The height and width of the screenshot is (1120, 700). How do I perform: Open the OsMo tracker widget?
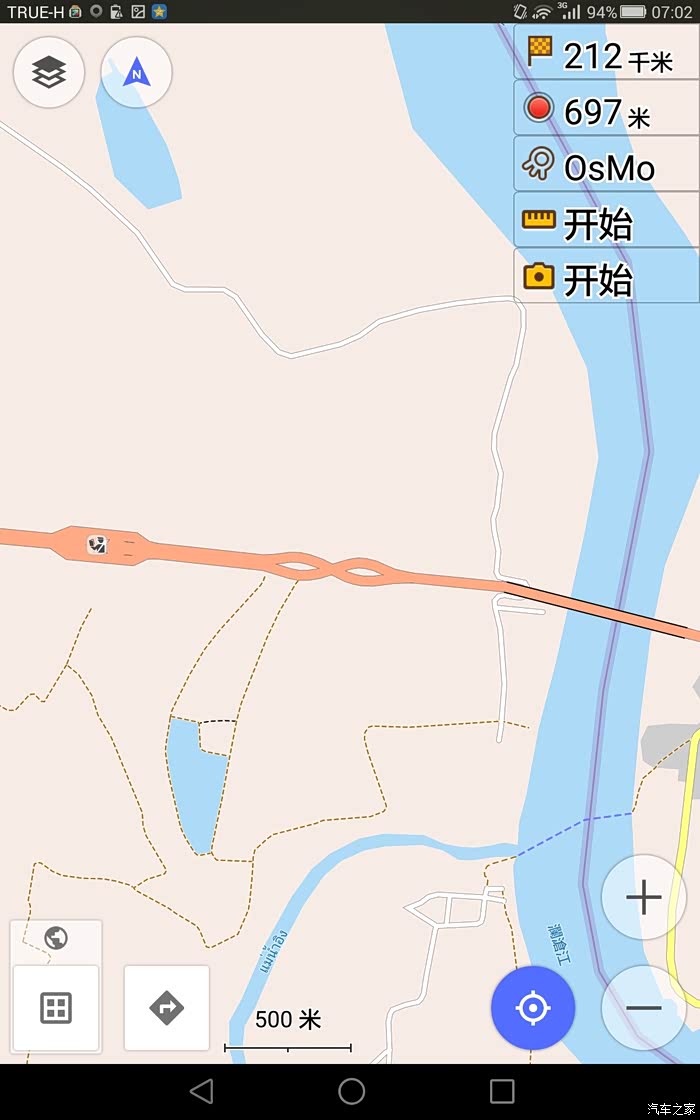pyautogui.click(x=606, y=165)
